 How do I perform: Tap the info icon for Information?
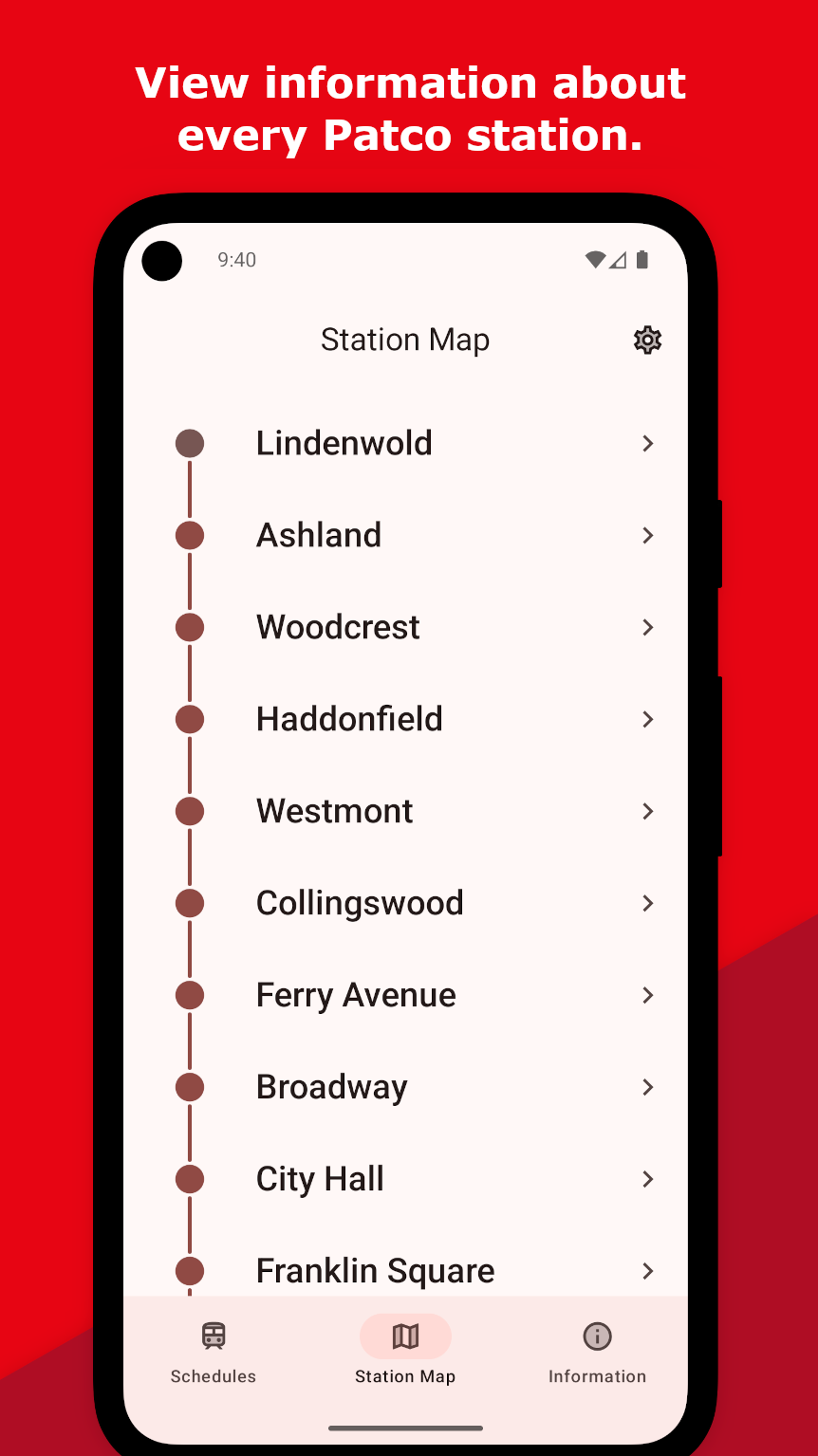(x=597, y=1335)
